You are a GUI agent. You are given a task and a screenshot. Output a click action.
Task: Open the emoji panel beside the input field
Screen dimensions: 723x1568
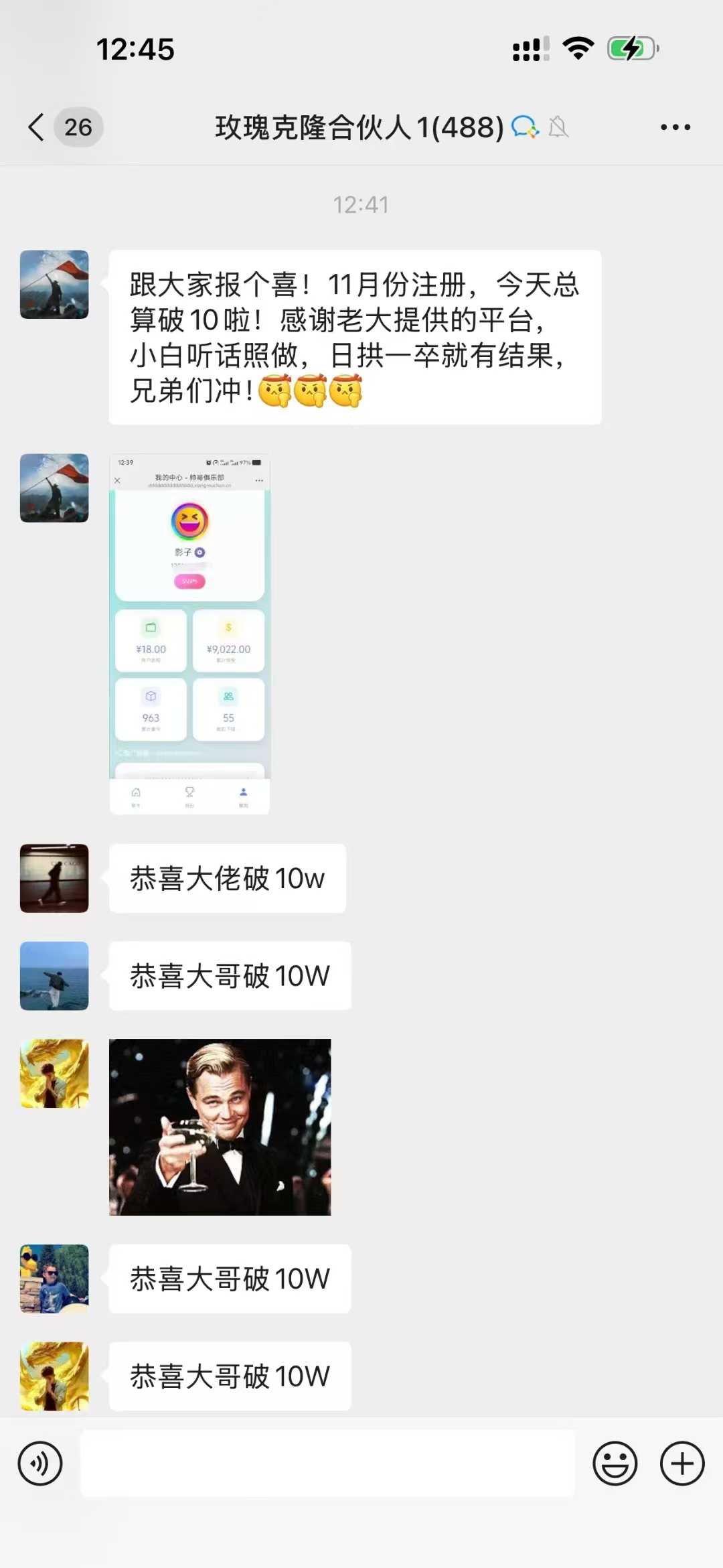pyautogui.click(x=616, y=1464)
